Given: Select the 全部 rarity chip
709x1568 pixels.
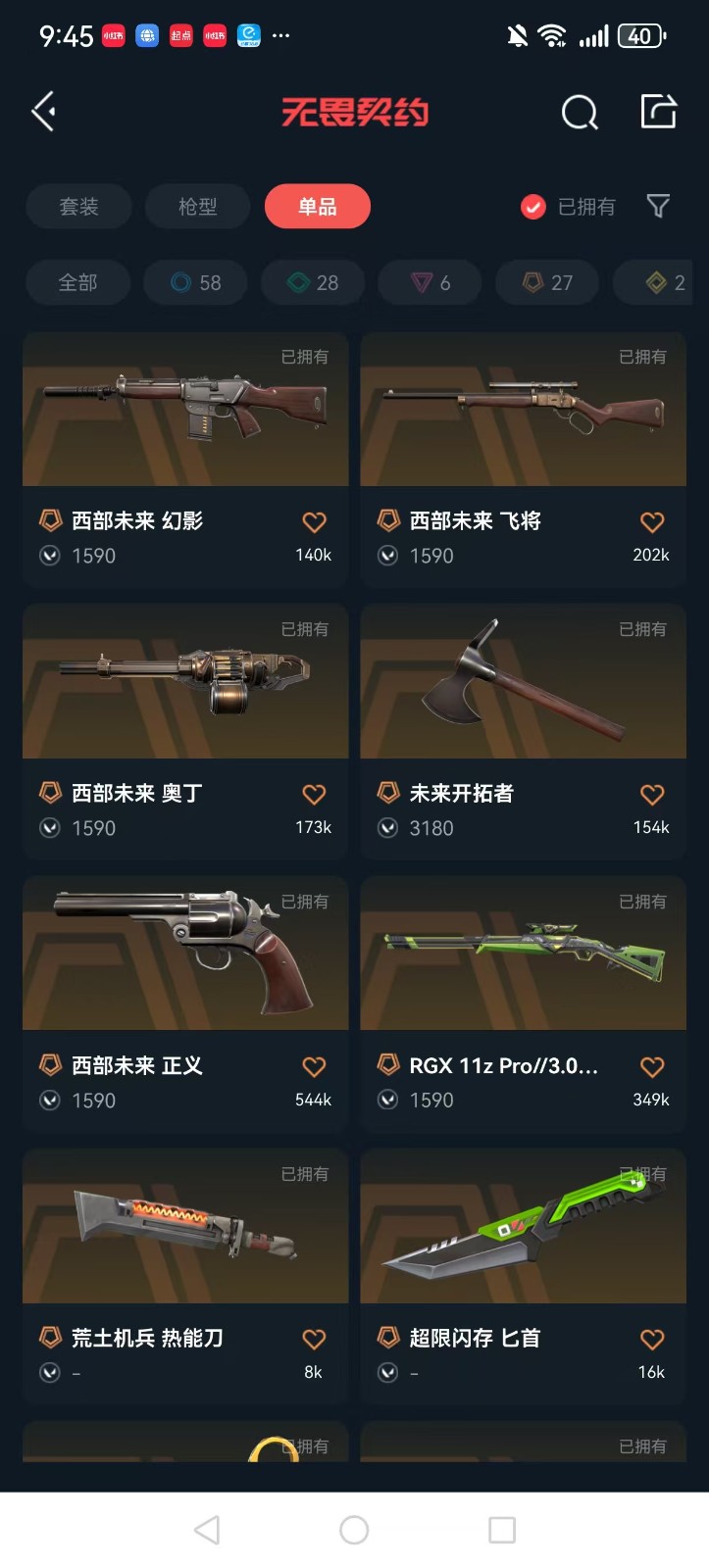Looking at the screenshot, I should 77,283.
